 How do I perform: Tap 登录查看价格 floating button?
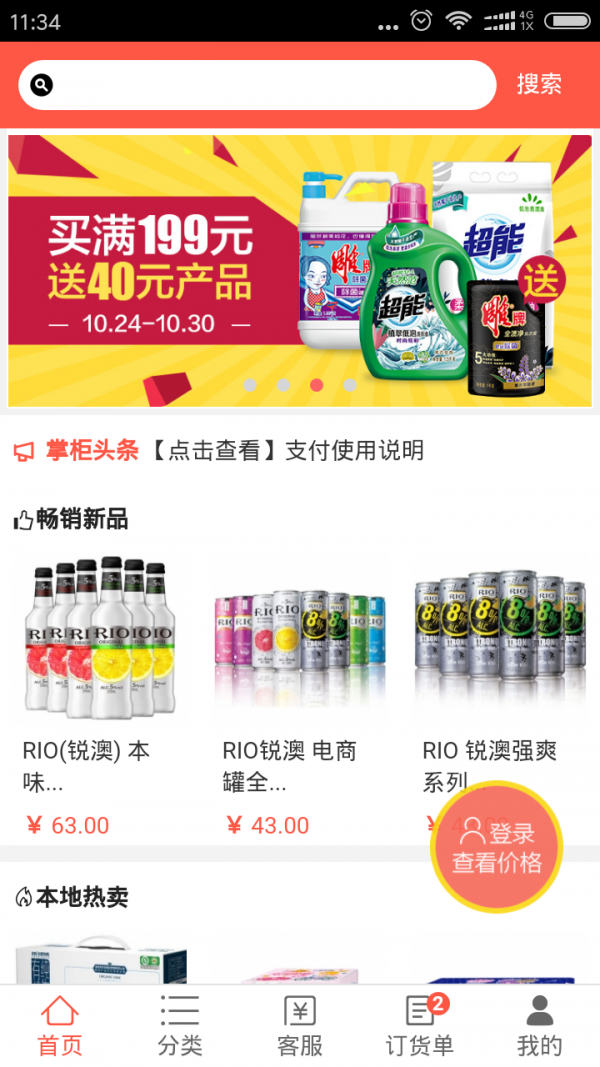click(x=497, y=847)
